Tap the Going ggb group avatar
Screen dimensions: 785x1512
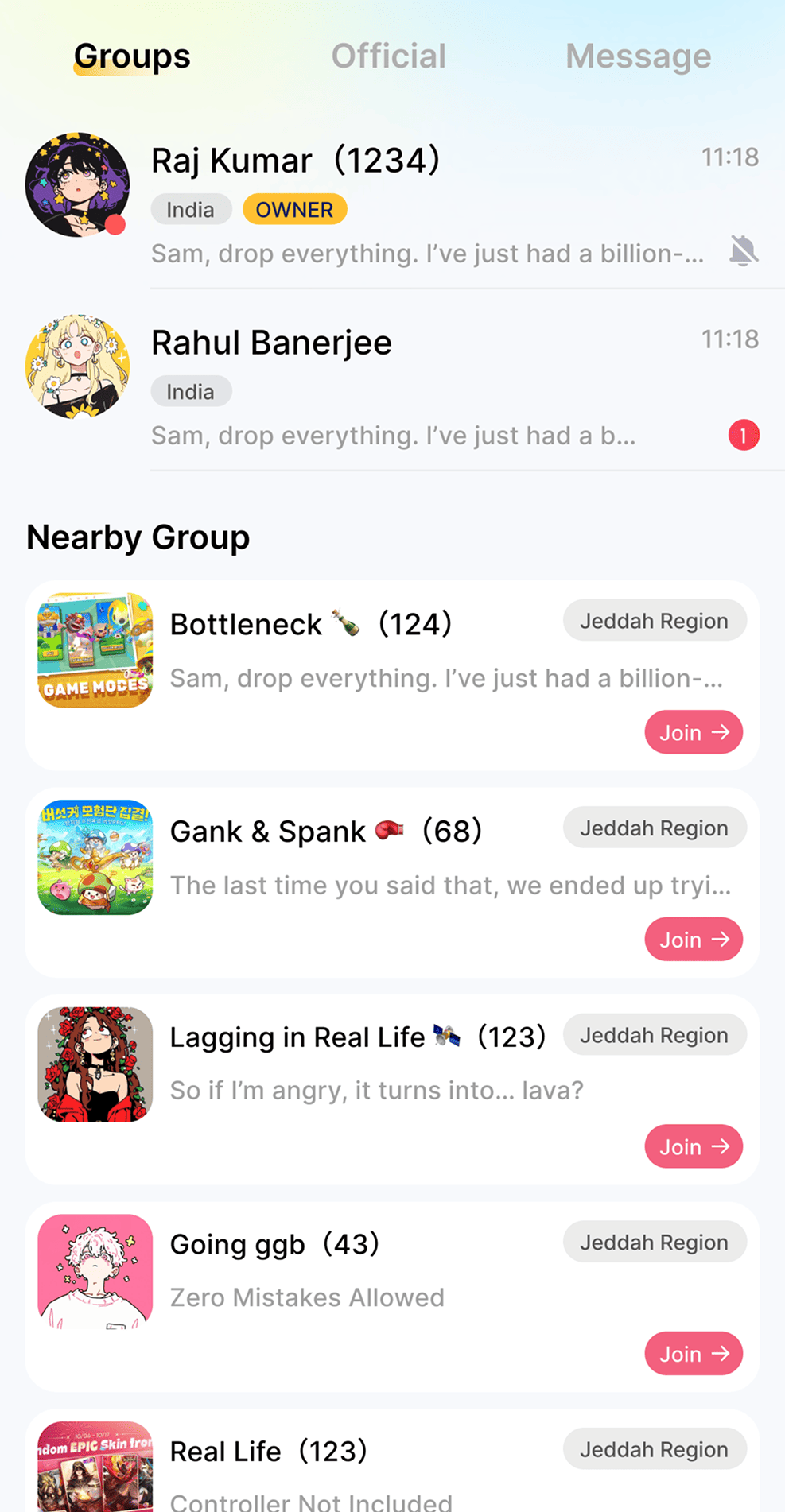click(94, 1271)
